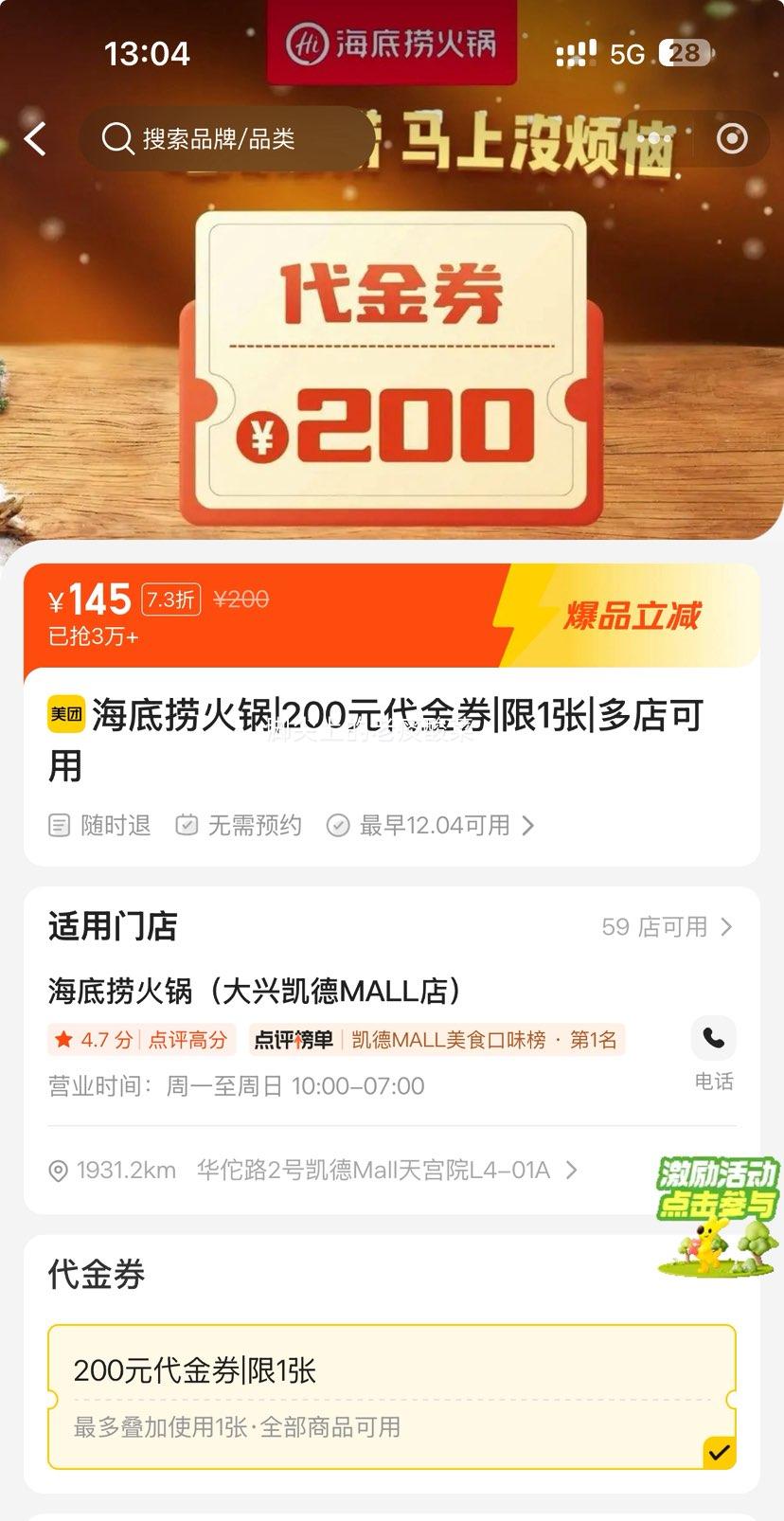Tap the 无需预约 circled check mark
The height and width of the screenshot is (1521, 784).
(x=187, y=825)
